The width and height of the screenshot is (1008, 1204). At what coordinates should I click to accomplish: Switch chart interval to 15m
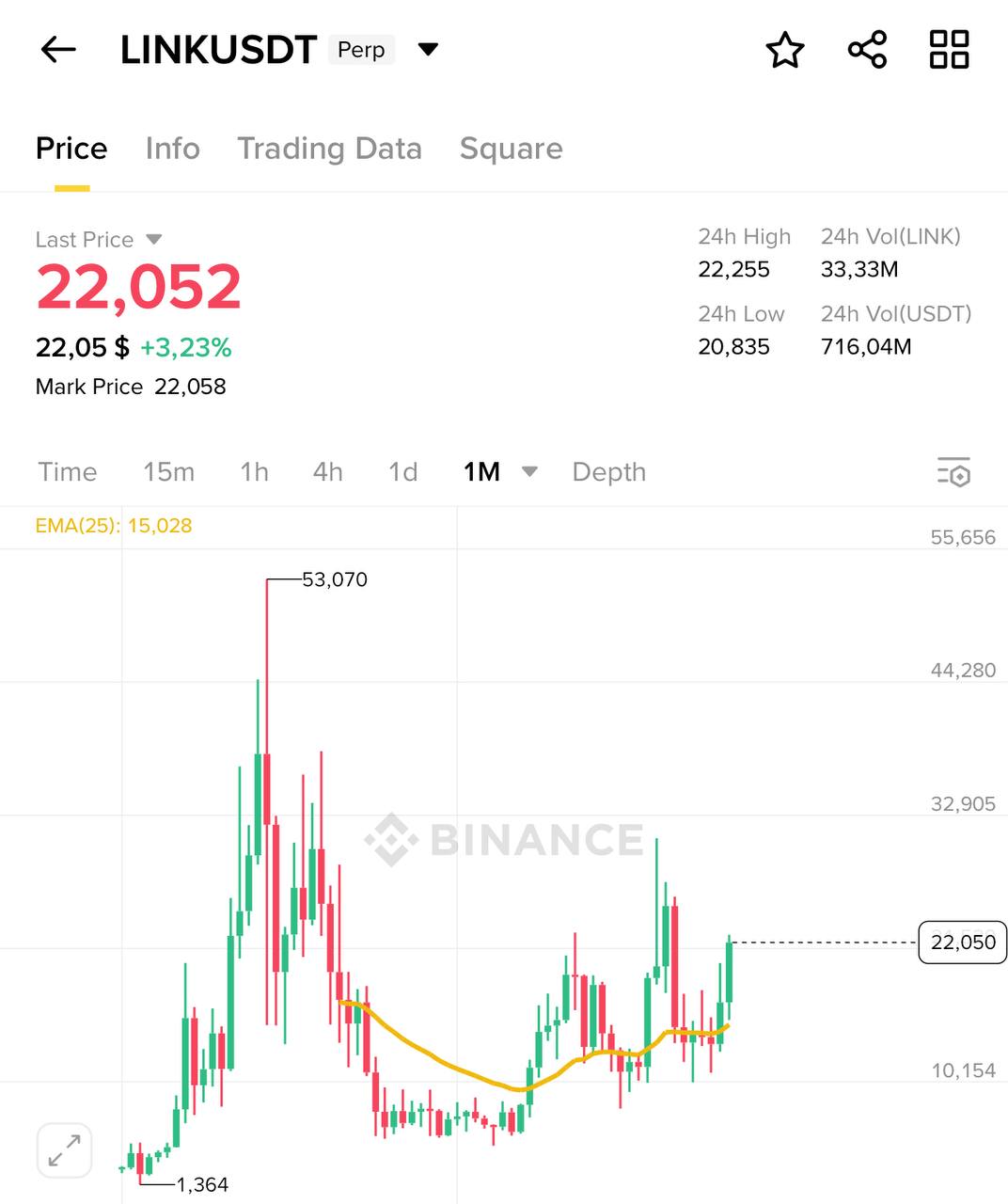pos(168,472)
